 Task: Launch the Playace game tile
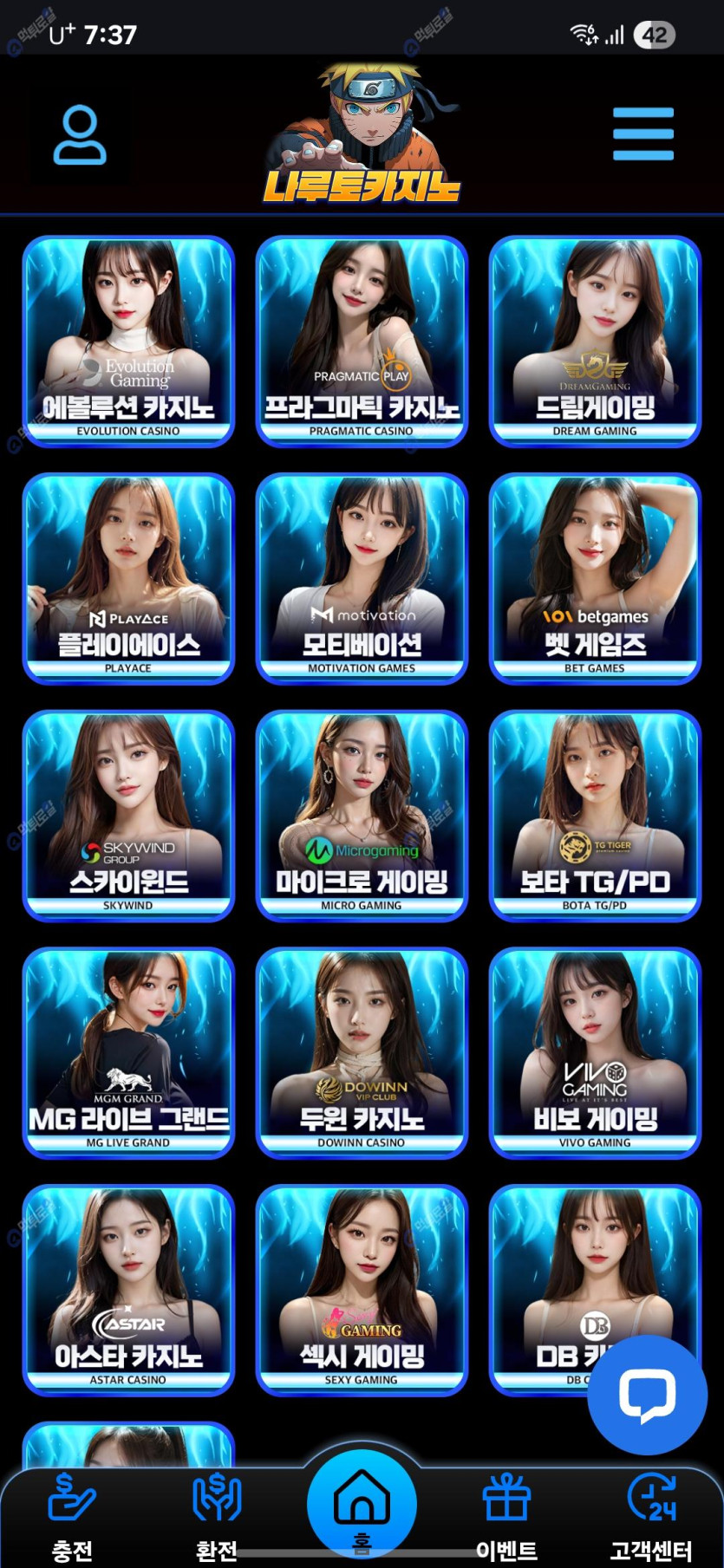click(x=128, y=578)
